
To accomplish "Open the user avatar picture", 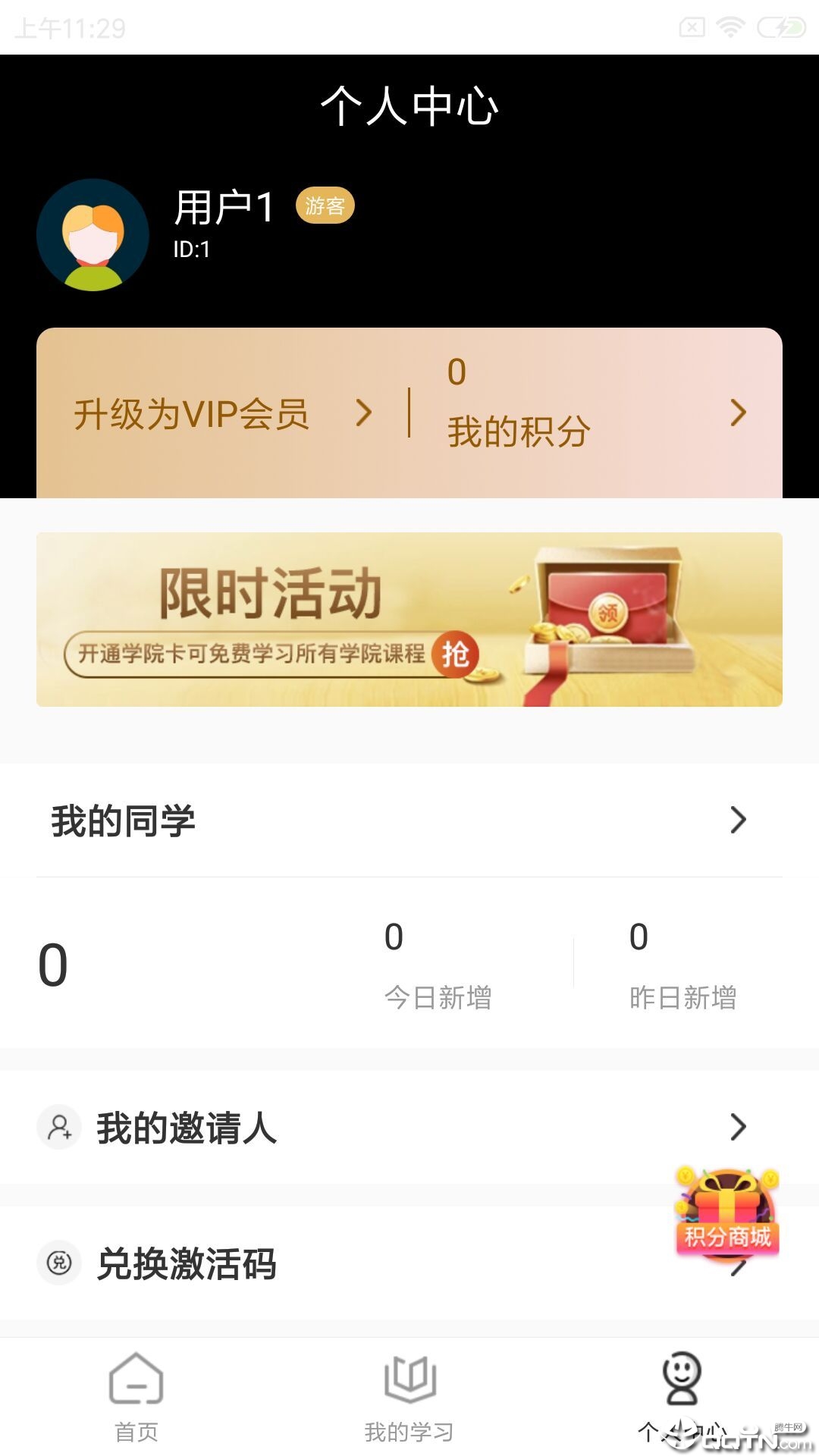I will [x=93, y=235].
